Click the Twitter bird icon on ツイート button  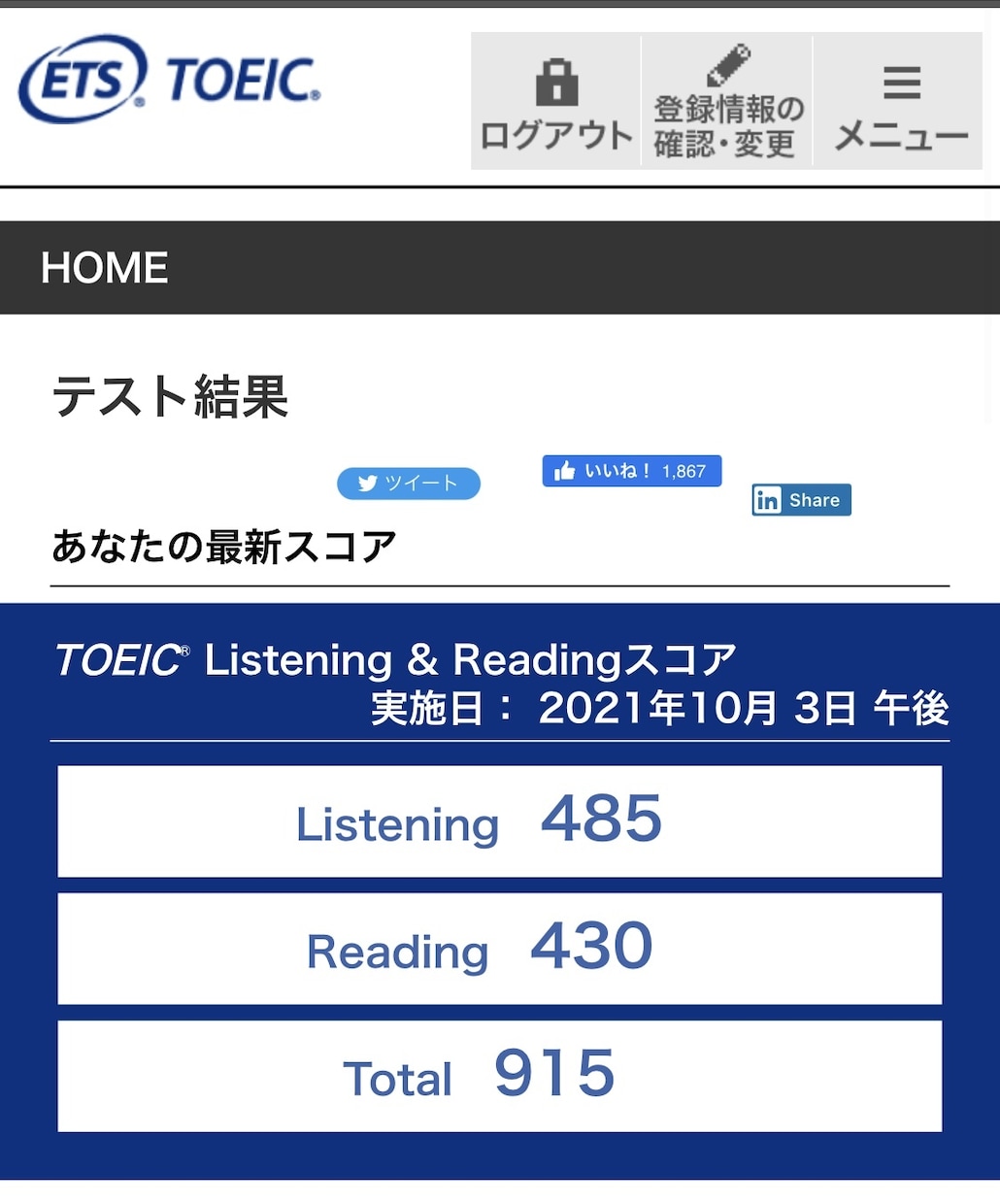pyautogui.click(x=367, y=484)
